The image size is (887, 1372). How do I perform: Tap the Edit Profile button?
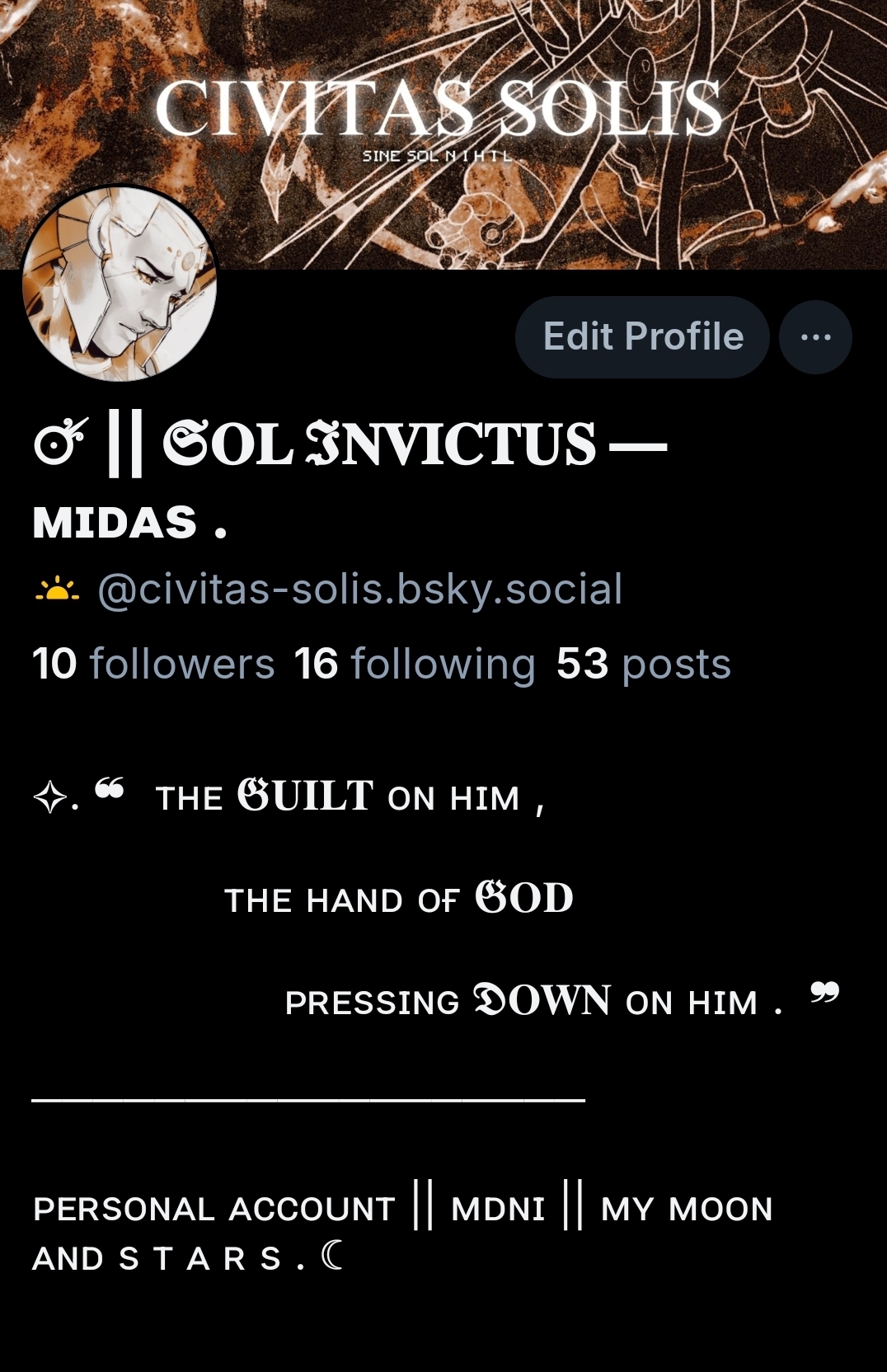coord(642,336)
